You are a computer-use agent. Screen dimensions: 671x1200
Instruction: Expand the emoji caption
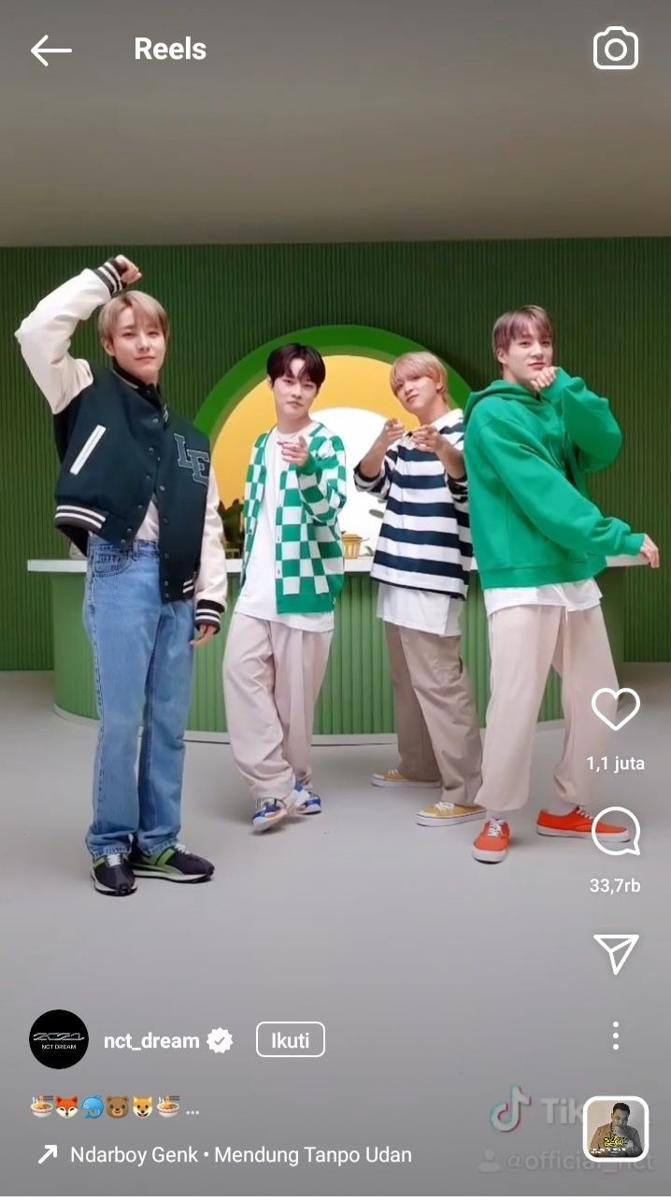(x=115, y=1107)
